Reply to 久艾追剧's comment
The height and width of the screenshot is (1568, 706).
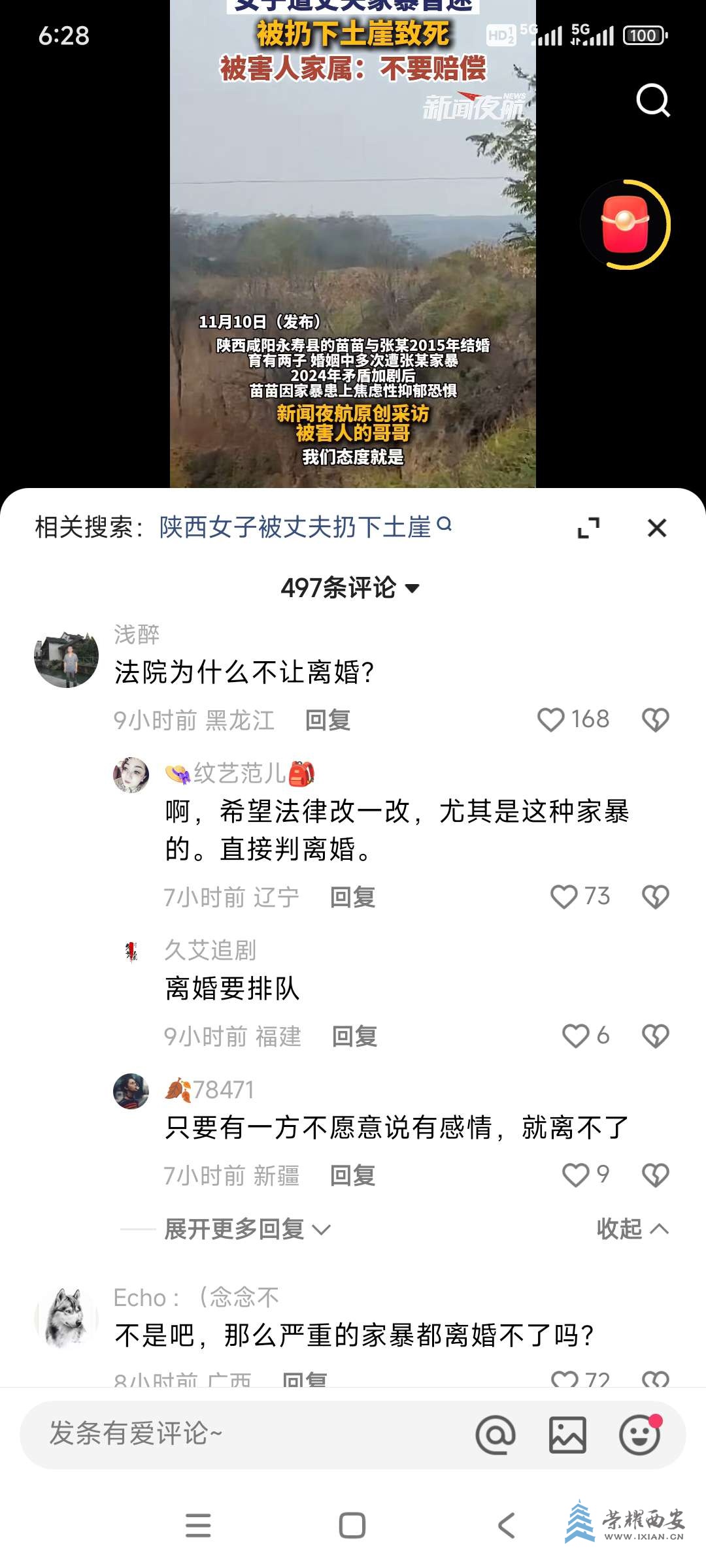355,1036
